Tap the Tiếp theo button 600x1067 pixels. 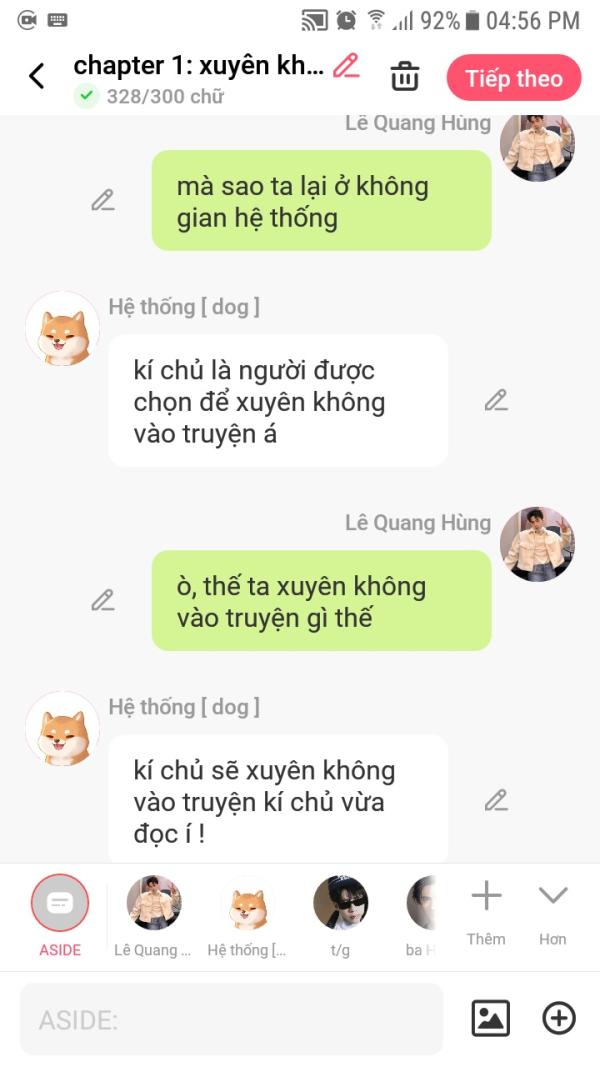point(514,78)
